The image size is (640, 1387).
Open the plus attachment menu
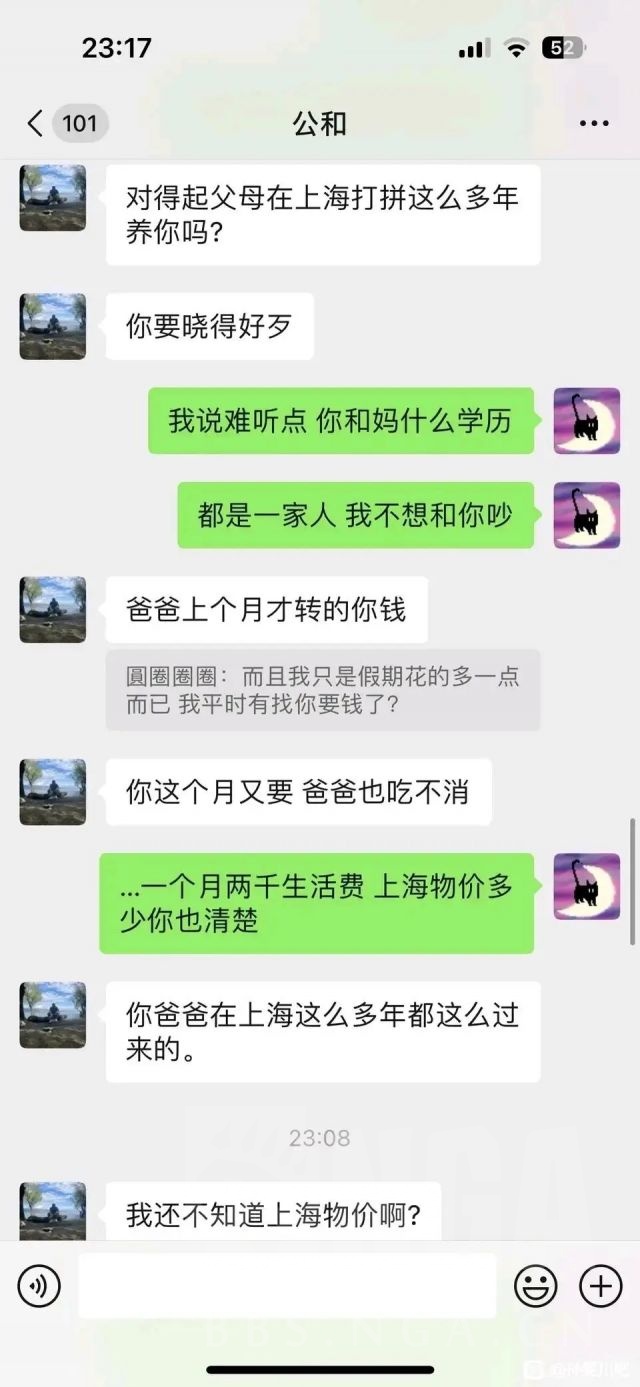tap(601, 1286)
